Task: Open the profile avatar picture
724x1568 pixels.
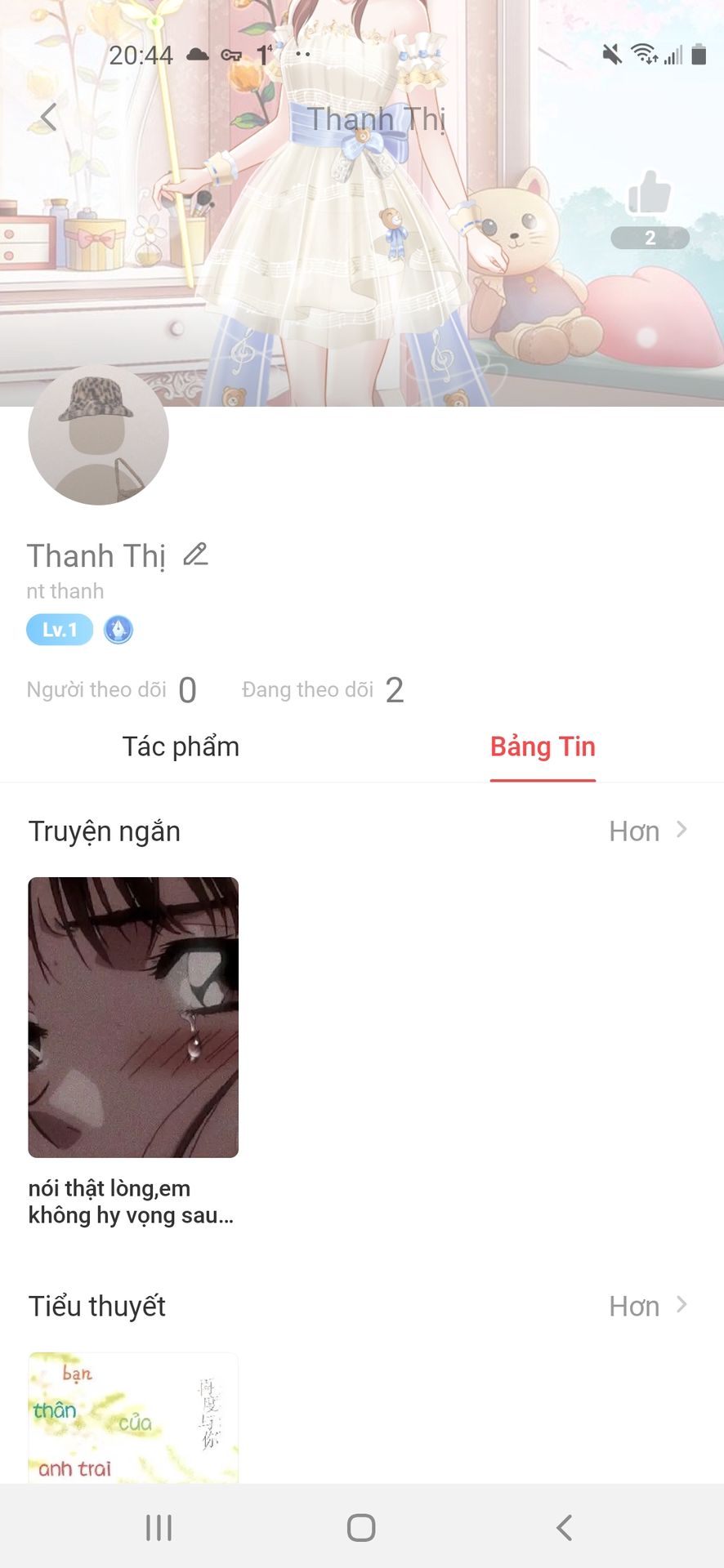Action: (x=99, y=434)
